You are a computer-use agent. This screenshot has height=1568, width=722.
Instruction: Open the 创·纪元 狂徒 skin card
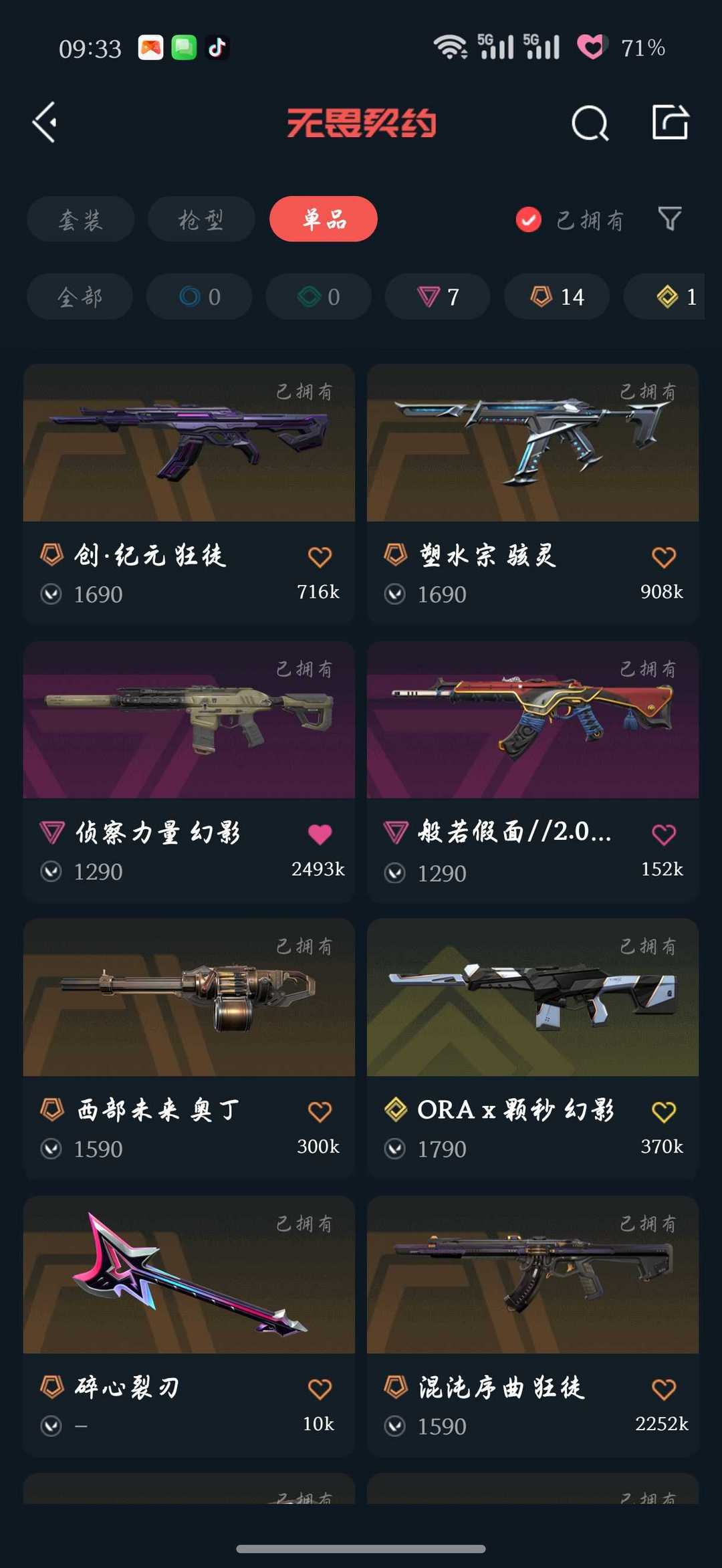(189, 494)
